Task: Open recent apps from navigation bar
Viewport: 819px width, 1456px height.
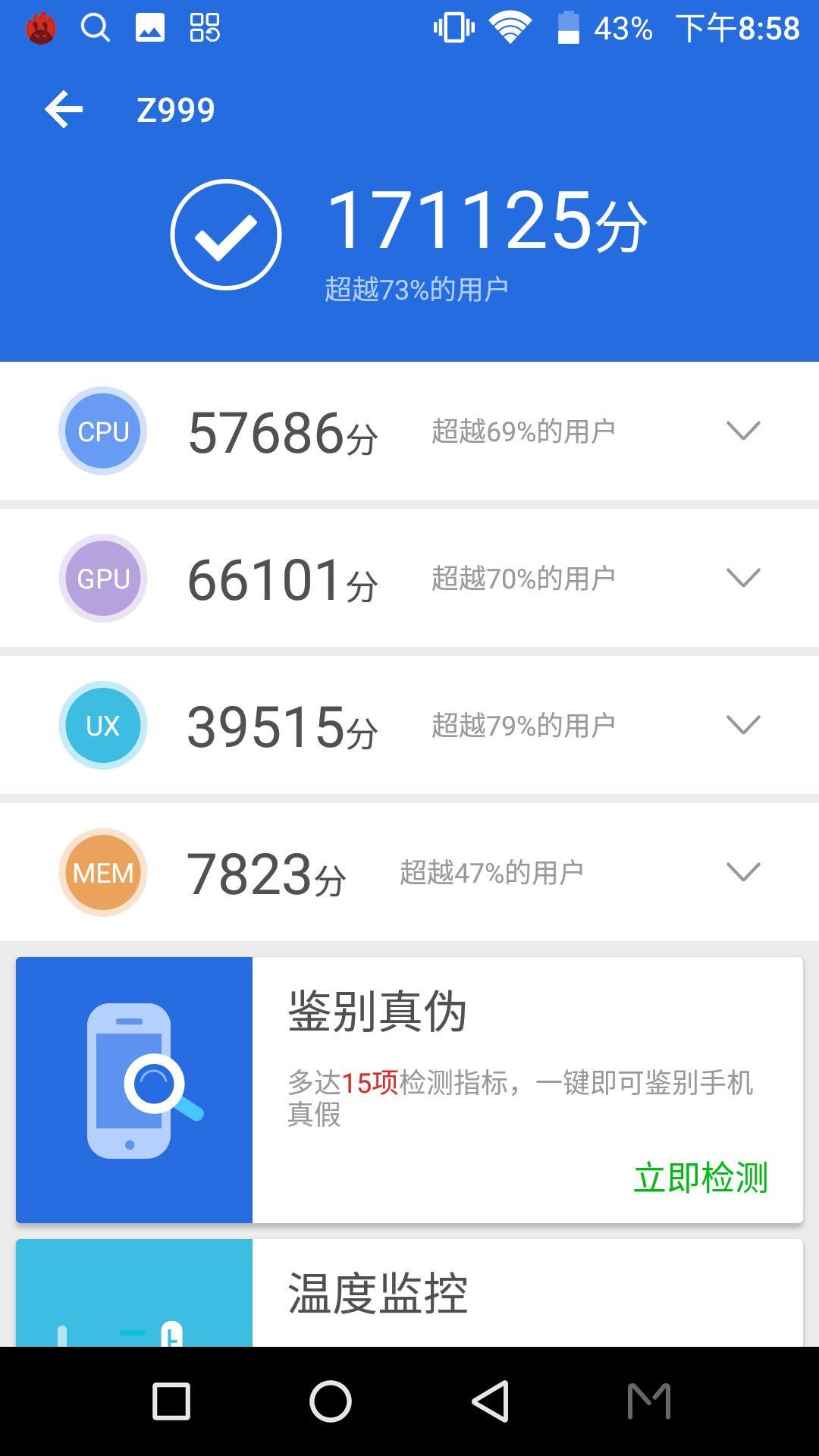Action: [x=171, y=1401]
